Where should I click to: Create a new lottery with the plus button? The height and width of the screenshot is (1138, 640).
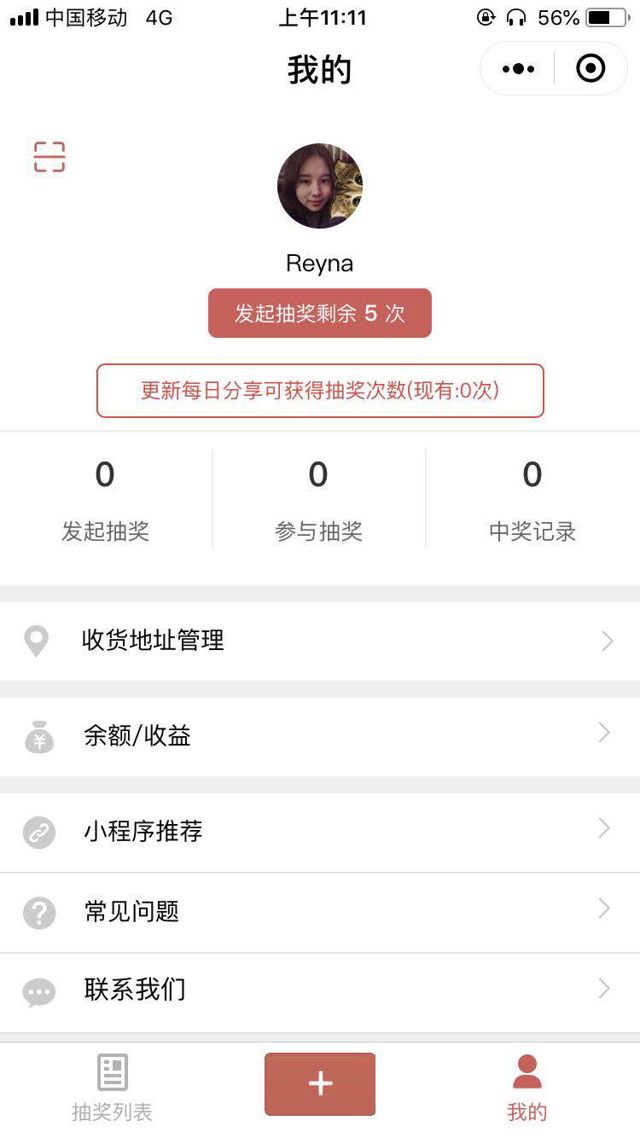[320, 1084]
